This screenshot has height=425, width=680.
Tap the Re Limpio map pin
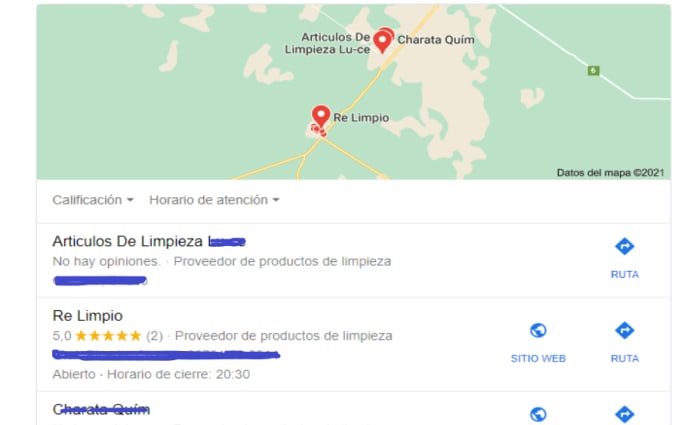coord(321,115)
